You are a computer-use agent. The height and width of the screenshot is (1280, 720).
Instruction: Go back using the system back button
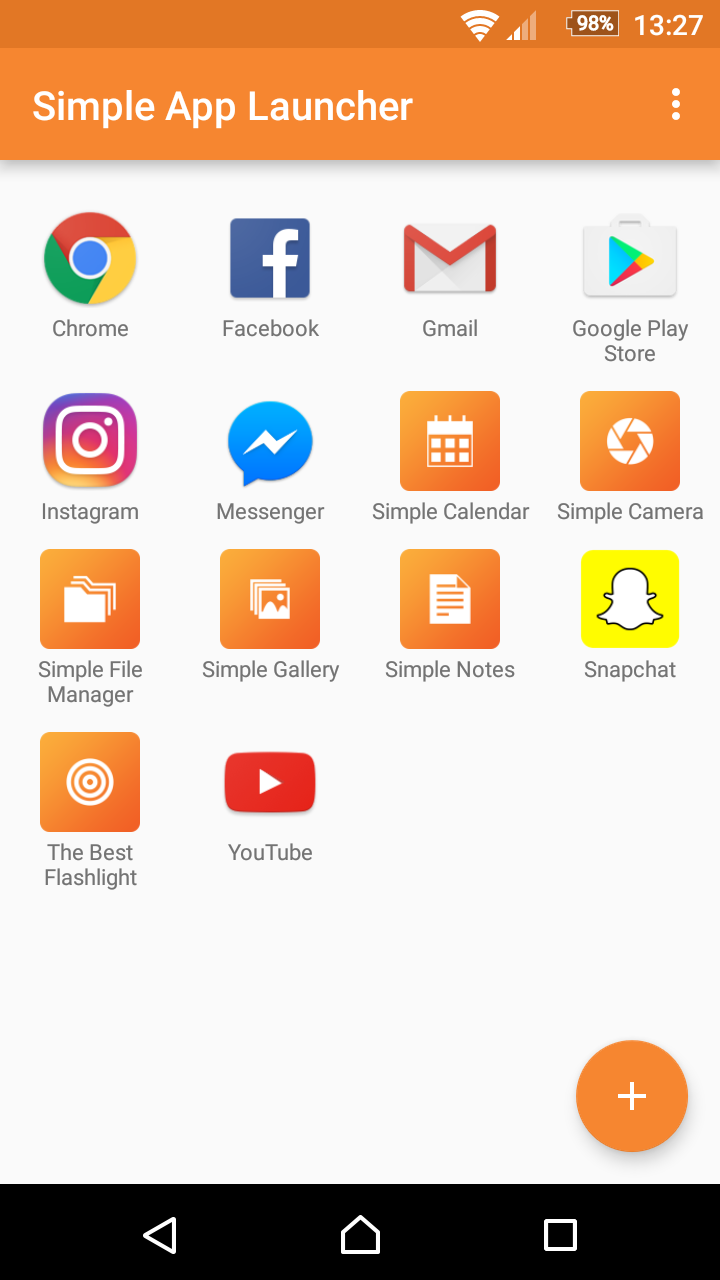click(160, 1235)
